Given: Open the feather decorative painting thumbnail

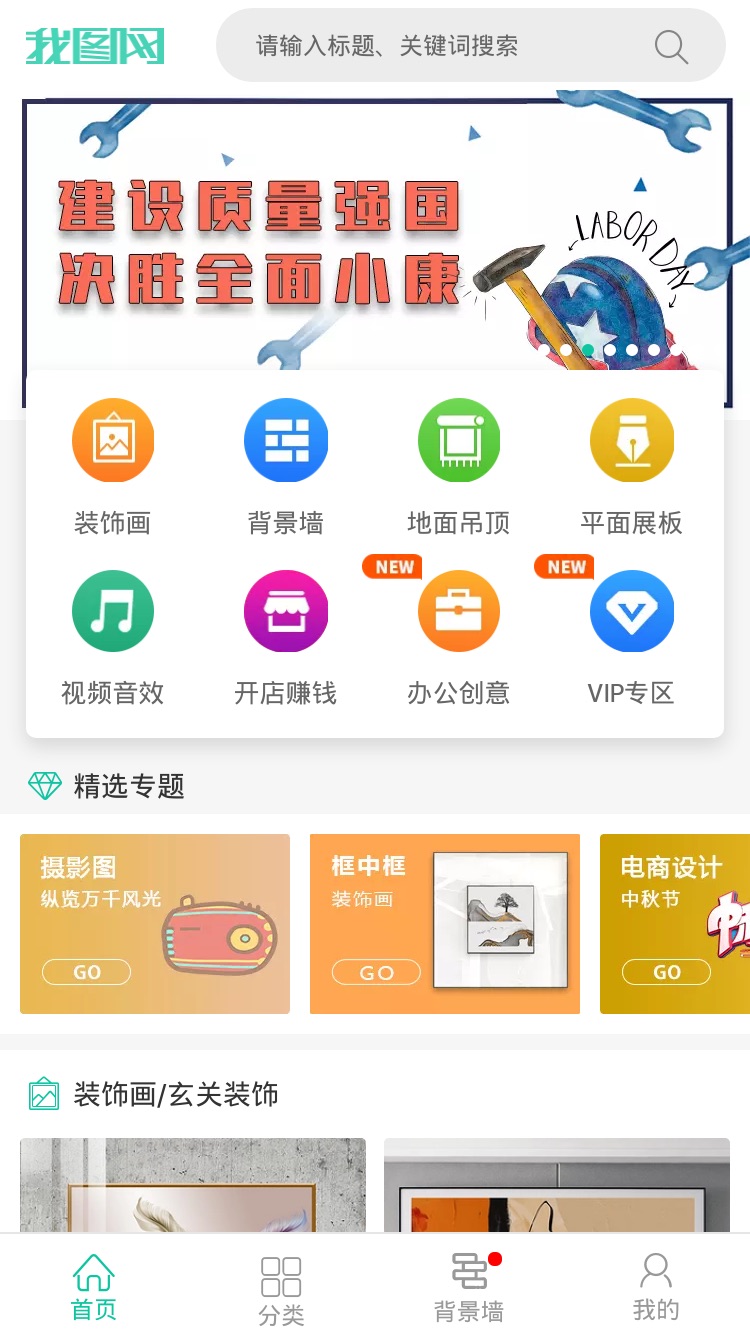Looking at the screenshot, I should pyautogui.click(x=193, y=1185).
